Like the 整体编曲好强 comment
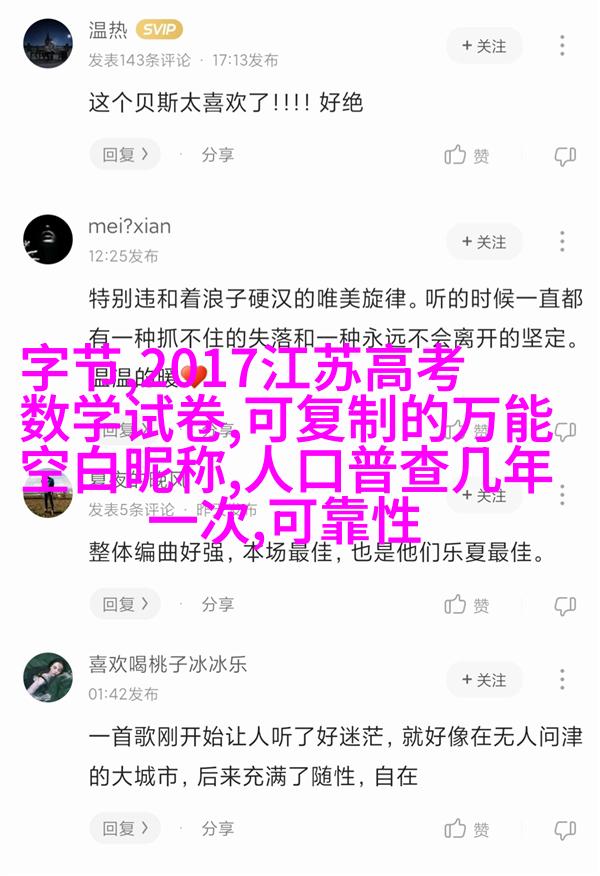Image resolution: width=600 pixels, height=876 pixels. [467, 605]
